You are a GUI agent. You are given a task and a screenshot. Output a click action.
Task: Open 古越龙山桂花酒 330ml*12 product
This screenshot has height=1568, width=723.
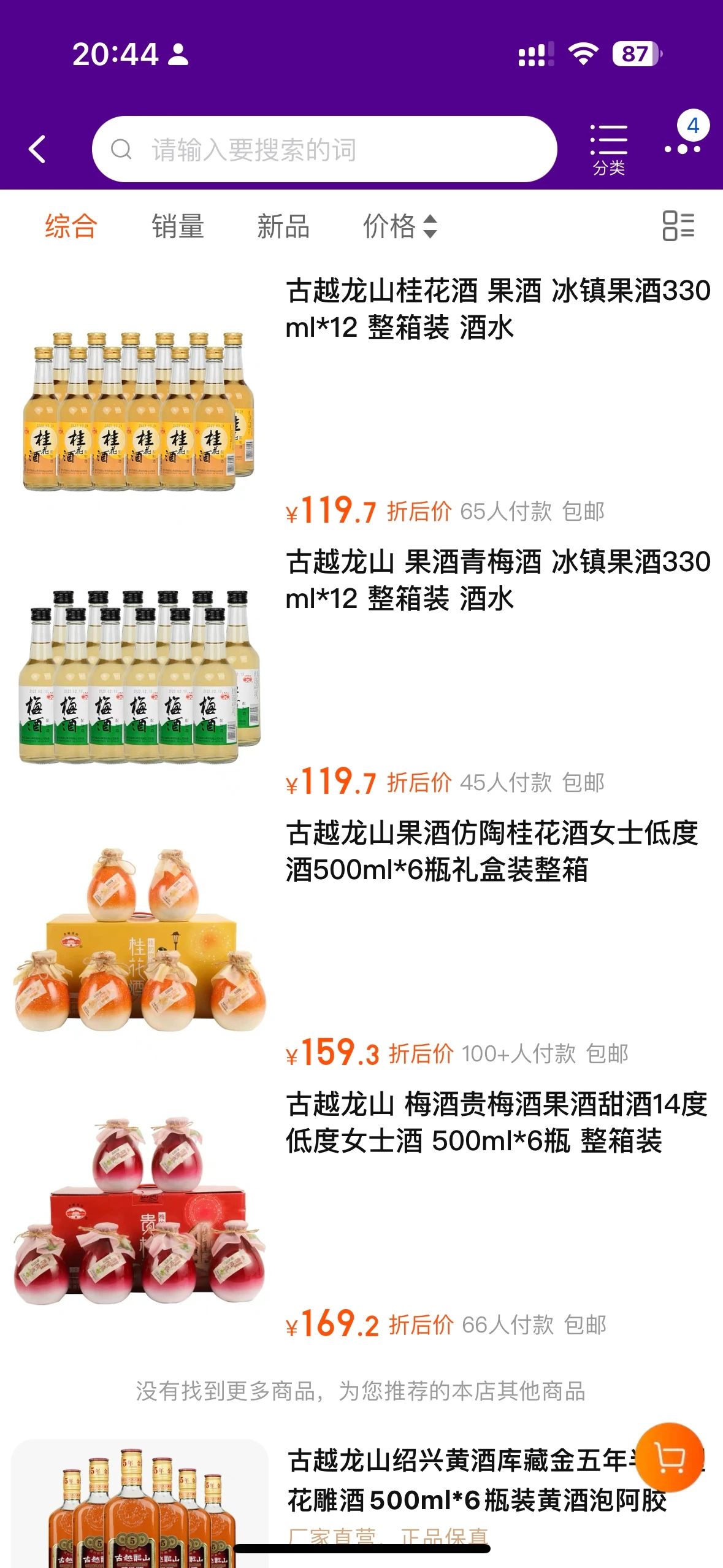[x=497, y=309]
